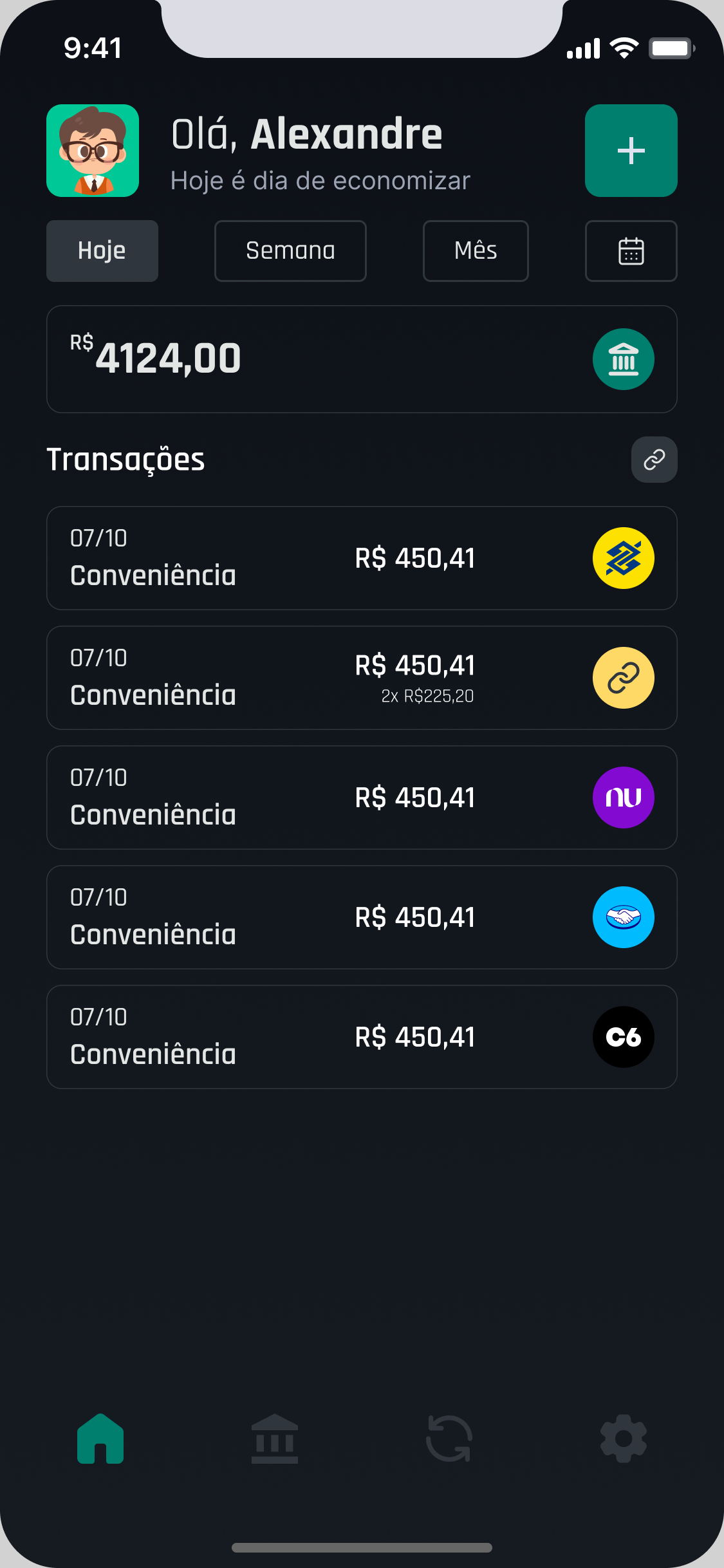
Task: Tap the link icon beside Transações
Action: click(x=654, y=460)
